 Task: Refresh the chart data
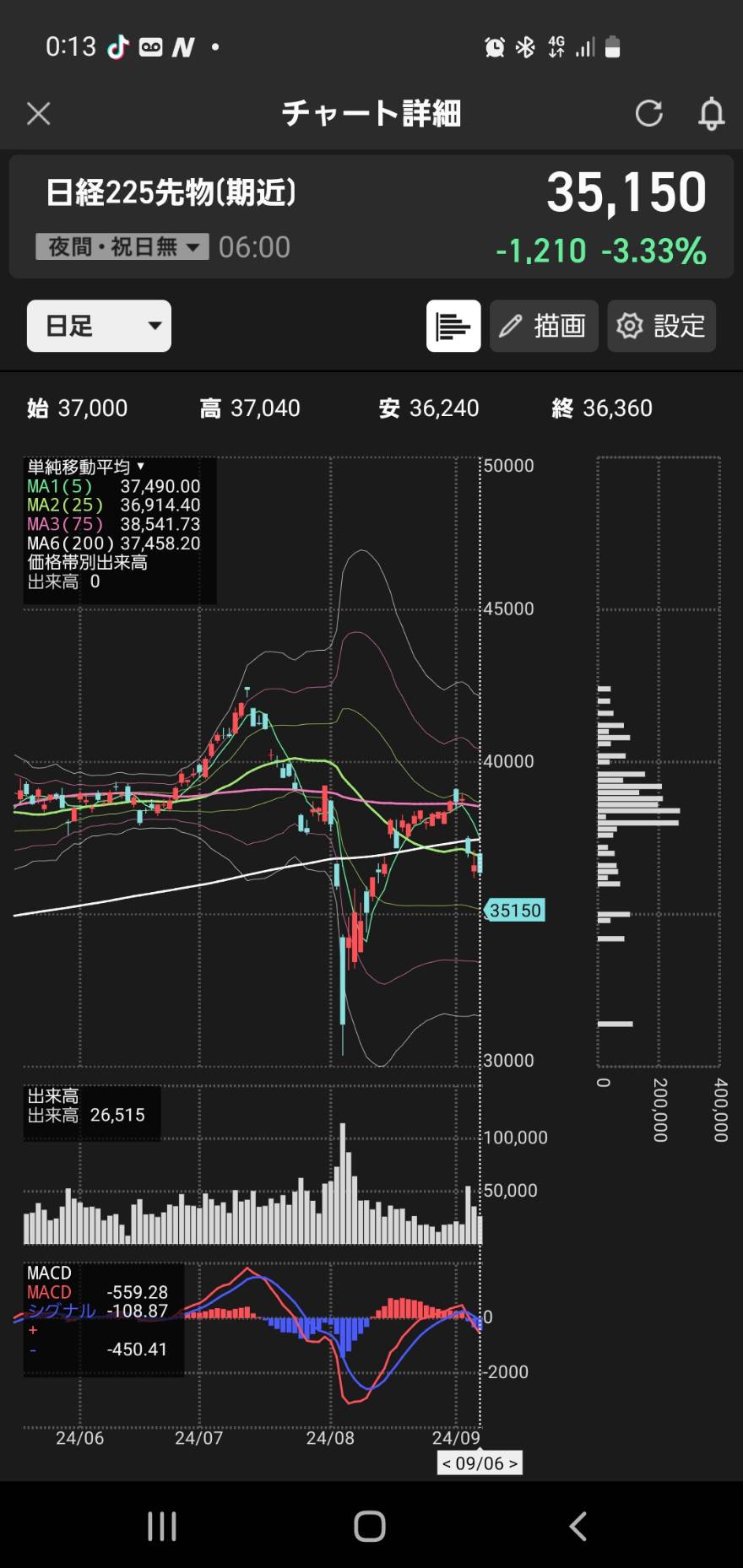point(648,114)
